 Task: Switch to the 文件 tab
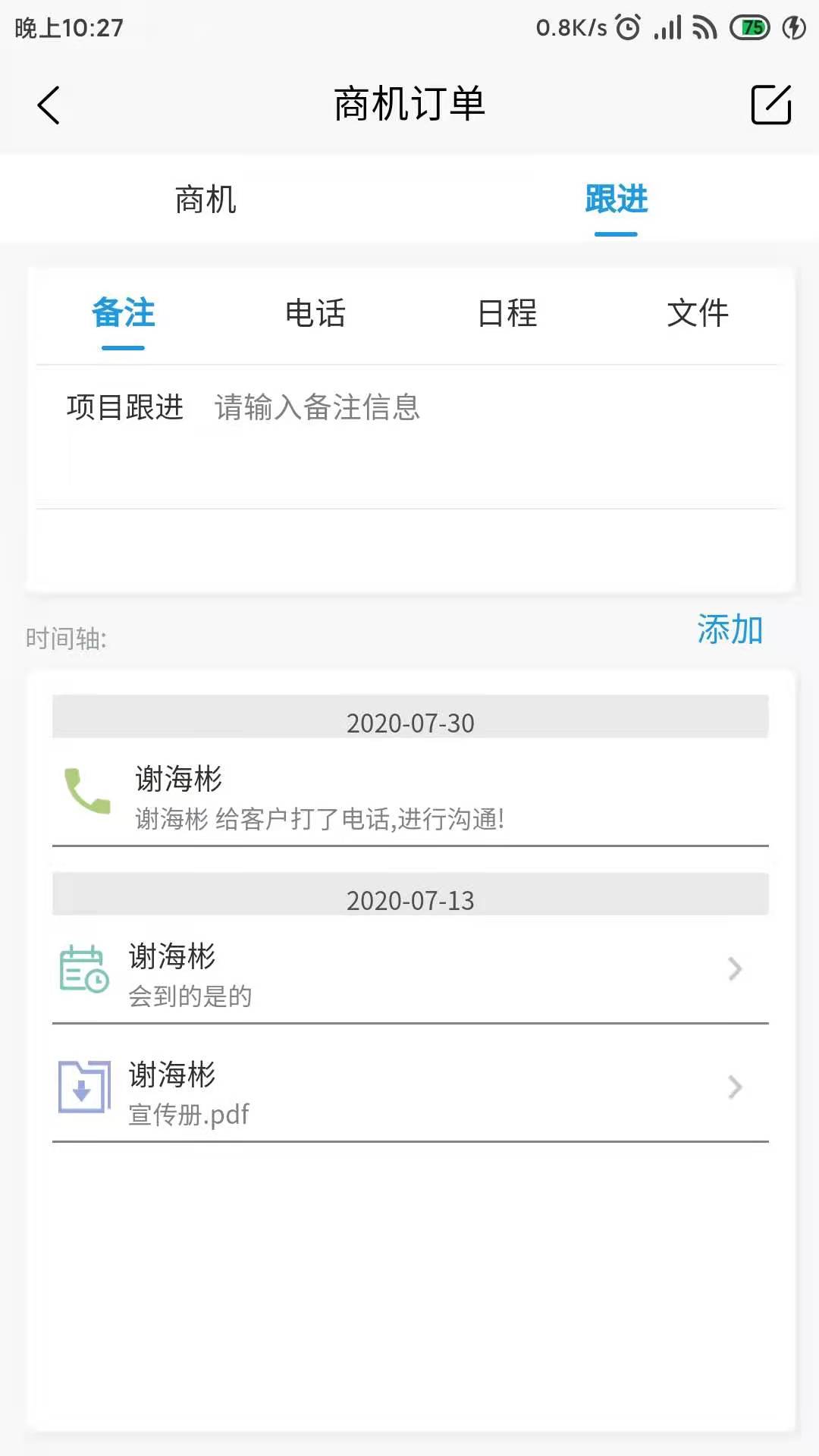click(698, 313)
